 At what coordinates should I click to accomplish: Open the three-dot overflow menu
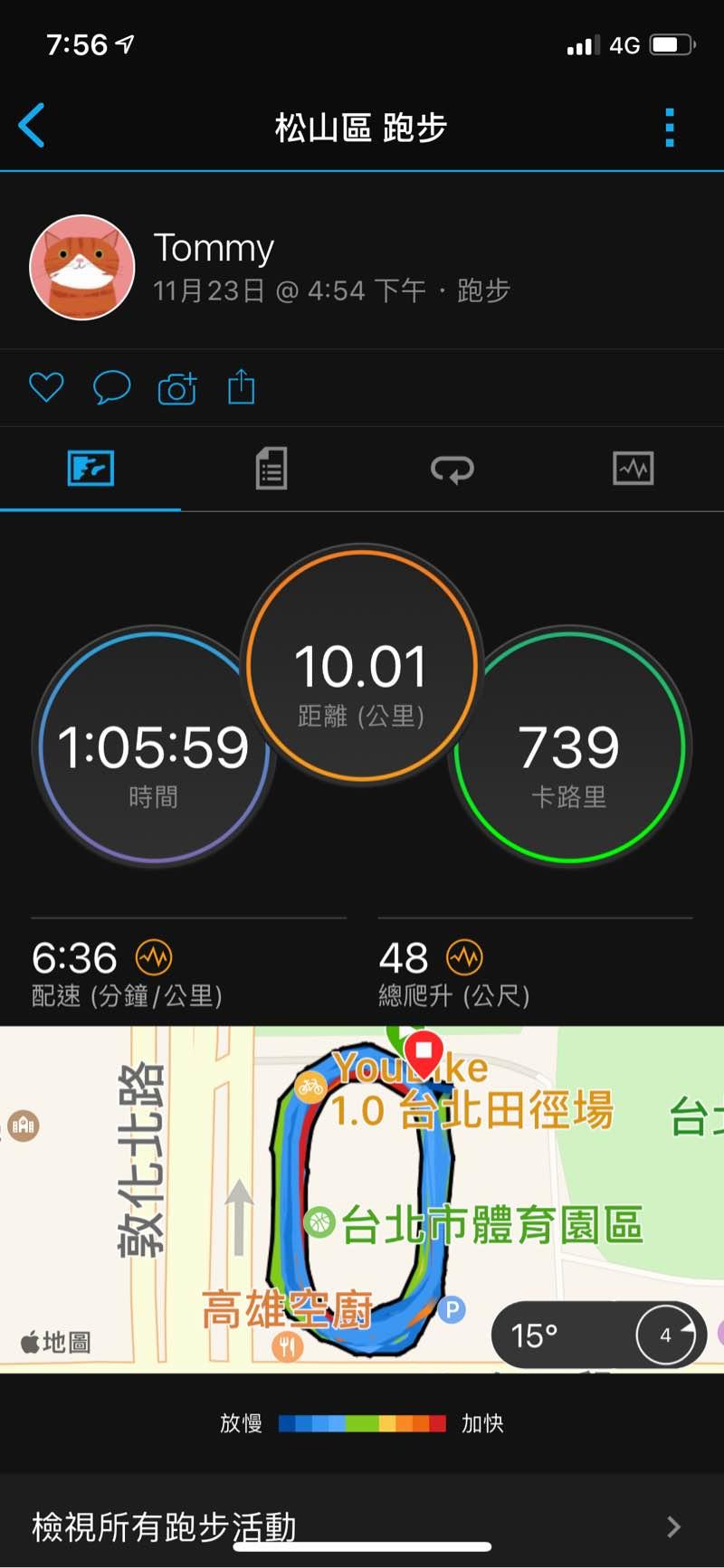tap(670, 128)
